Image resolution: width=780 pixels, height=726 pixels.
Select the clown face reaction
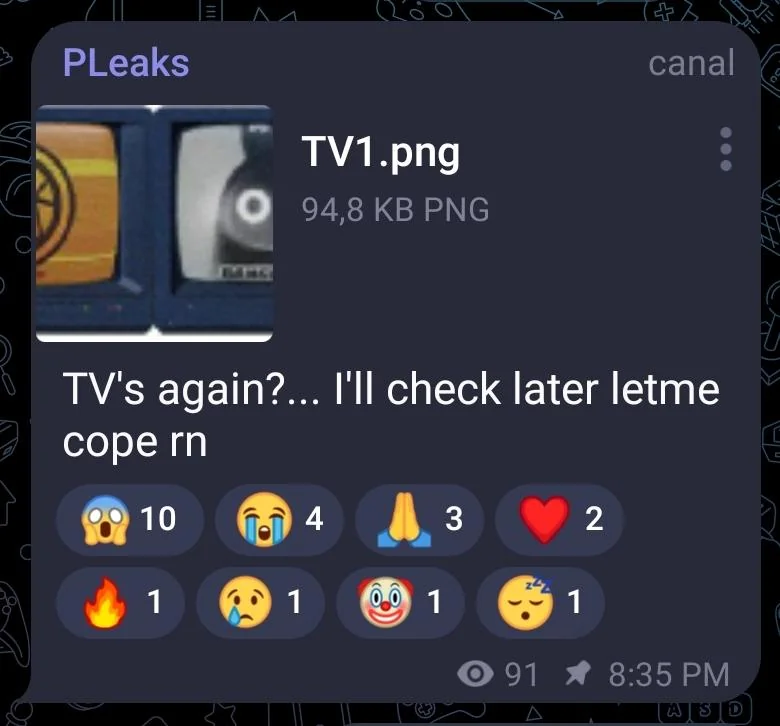coord(404,603)
